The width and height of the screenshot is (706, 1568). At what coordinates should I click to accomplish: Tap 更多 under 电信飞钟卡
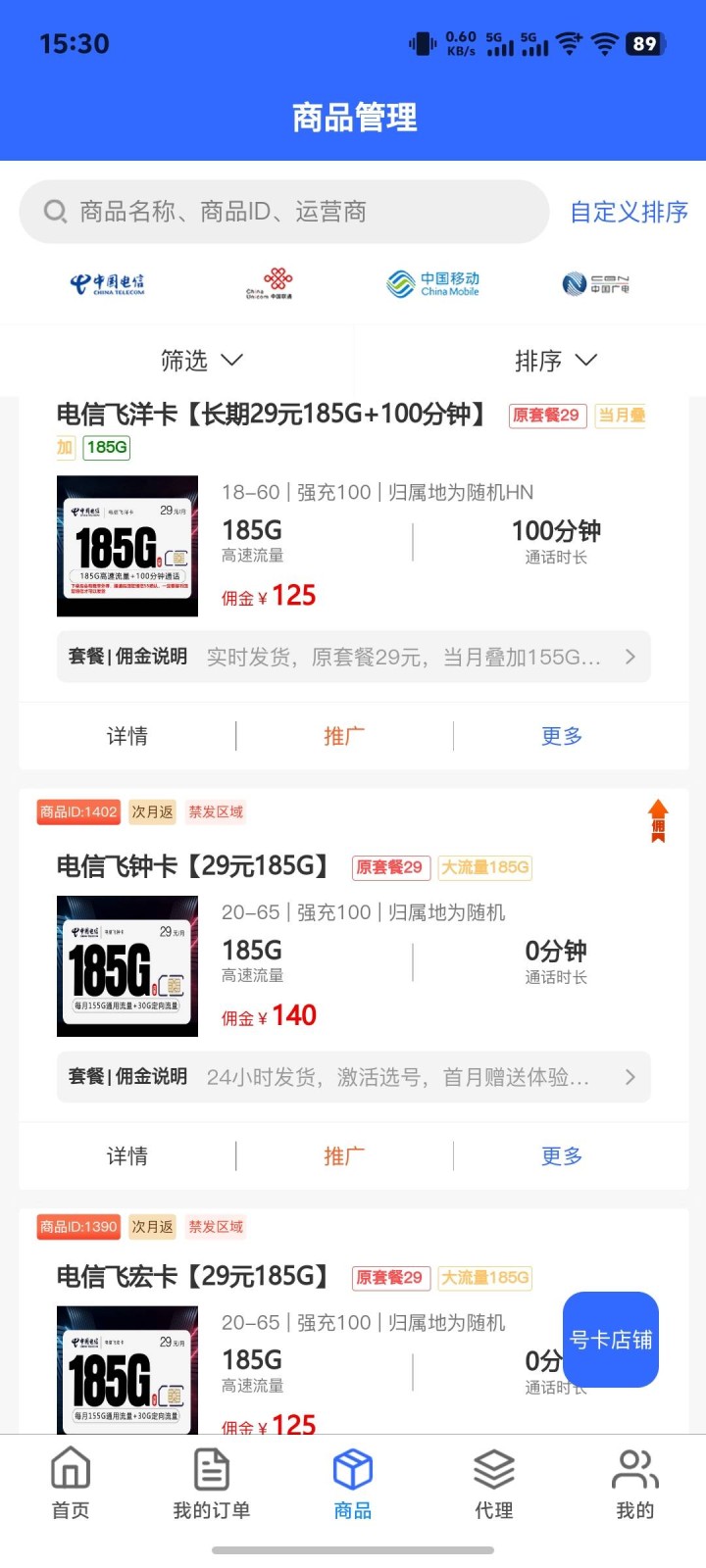pyautogui.click(x=562, y=1156)
